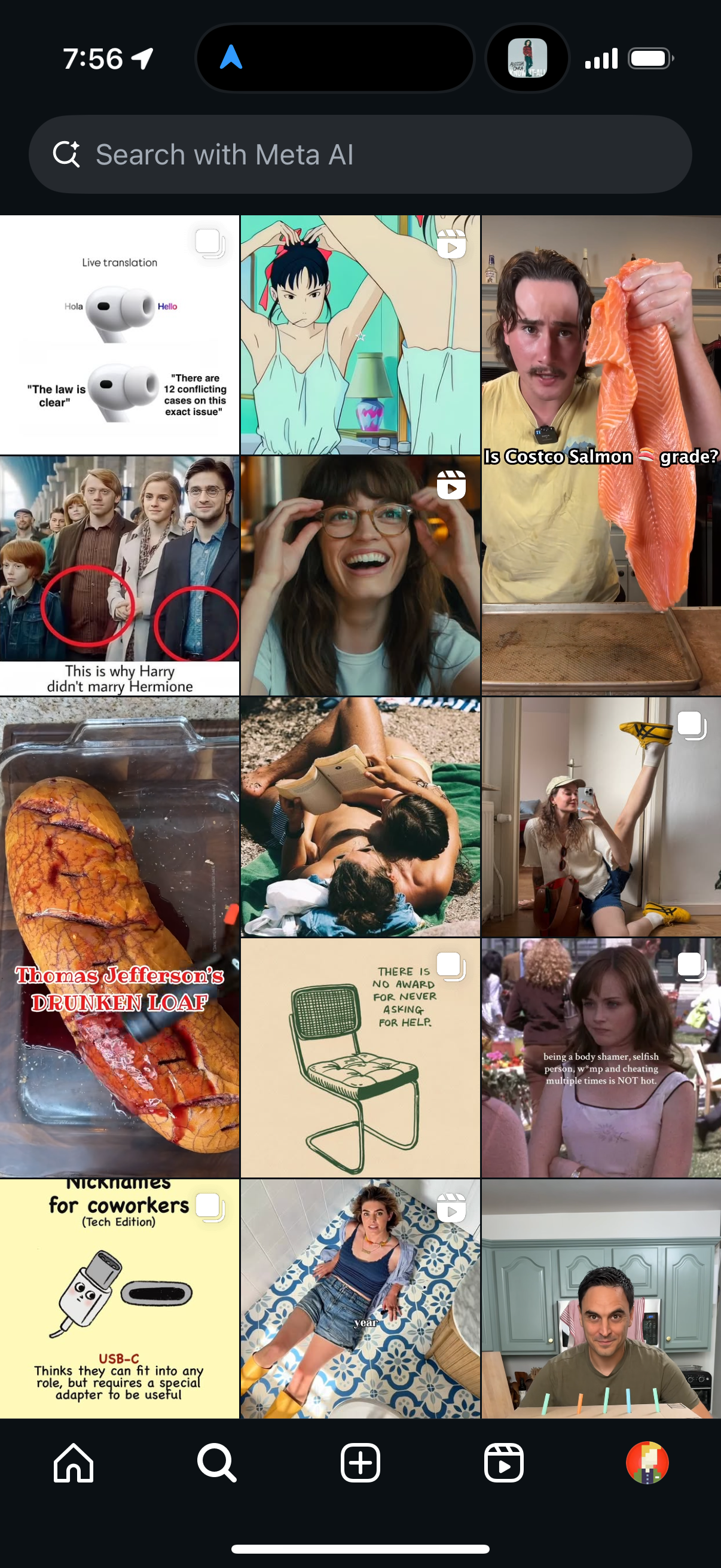Go to the Home tab
The width and height of the screenshot is (721, 1568).
pos(74,1462)
